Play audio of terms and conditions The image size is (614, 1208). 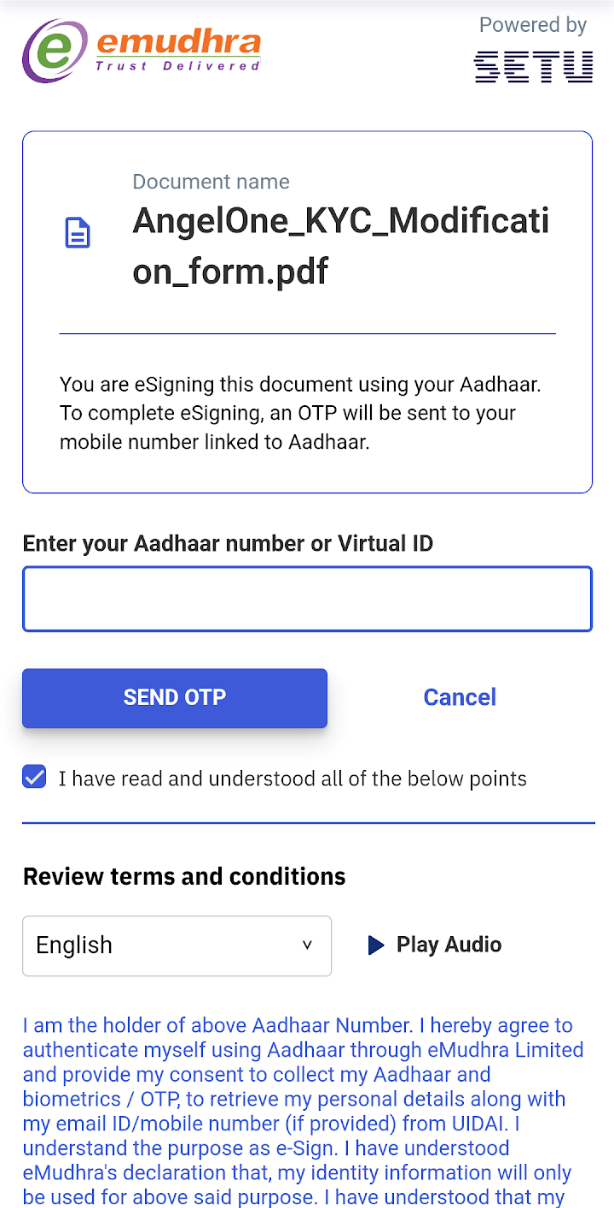click(x=435, y=945)
